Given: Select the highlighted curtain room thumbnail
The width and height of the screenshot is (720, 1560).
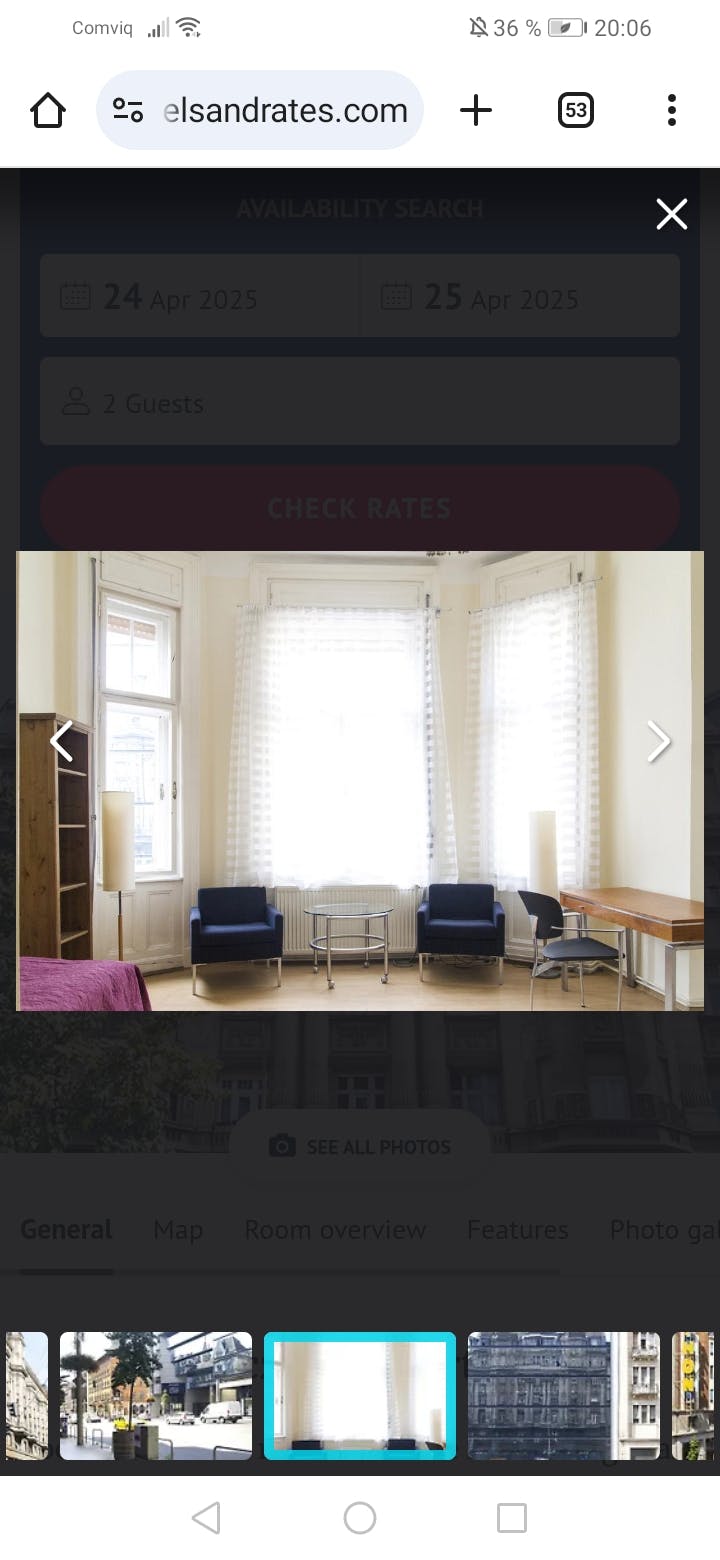Looking at the screenshot, I should (x=360, y=1395).
